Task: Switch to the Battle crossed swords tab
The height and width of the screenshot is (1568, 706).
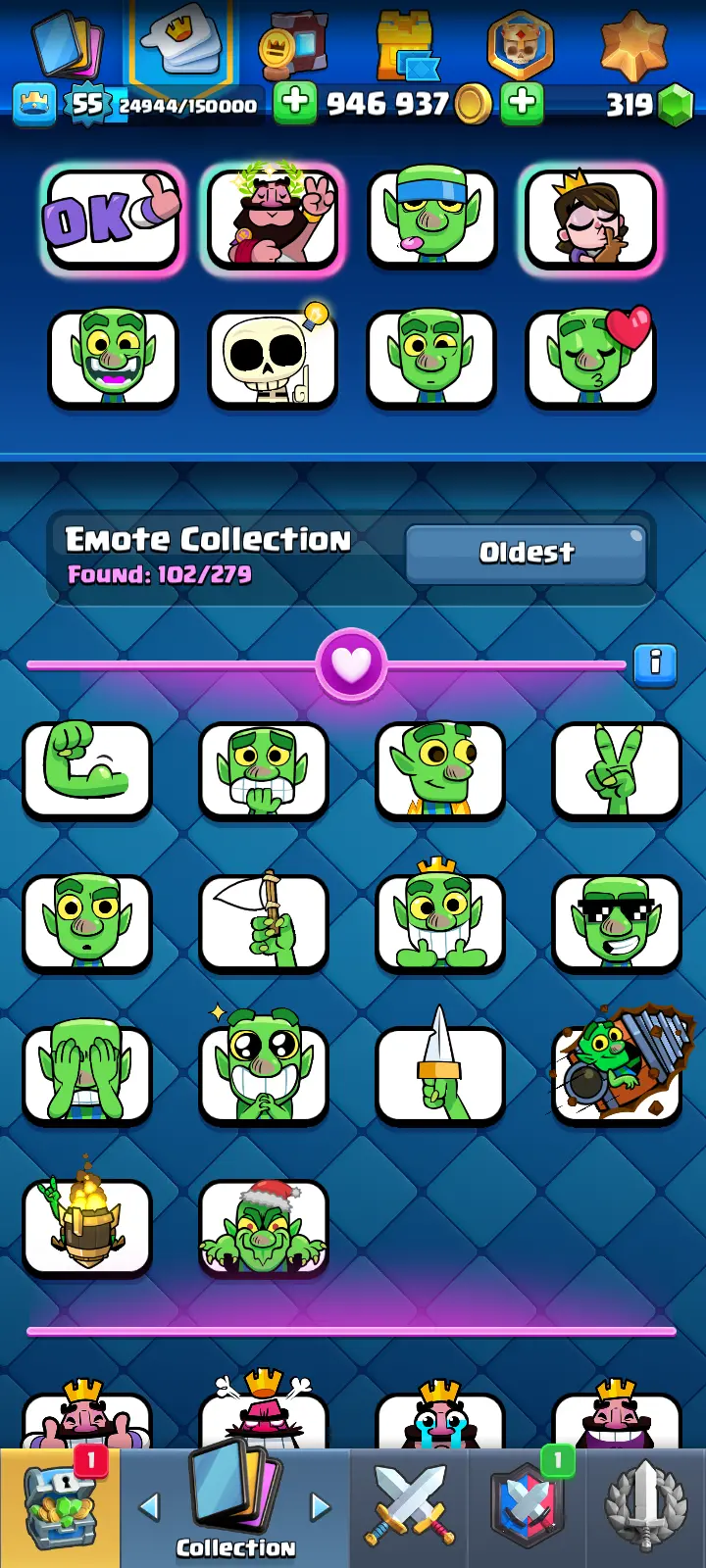Action: pyautogui.click(x=410, y=1509)
